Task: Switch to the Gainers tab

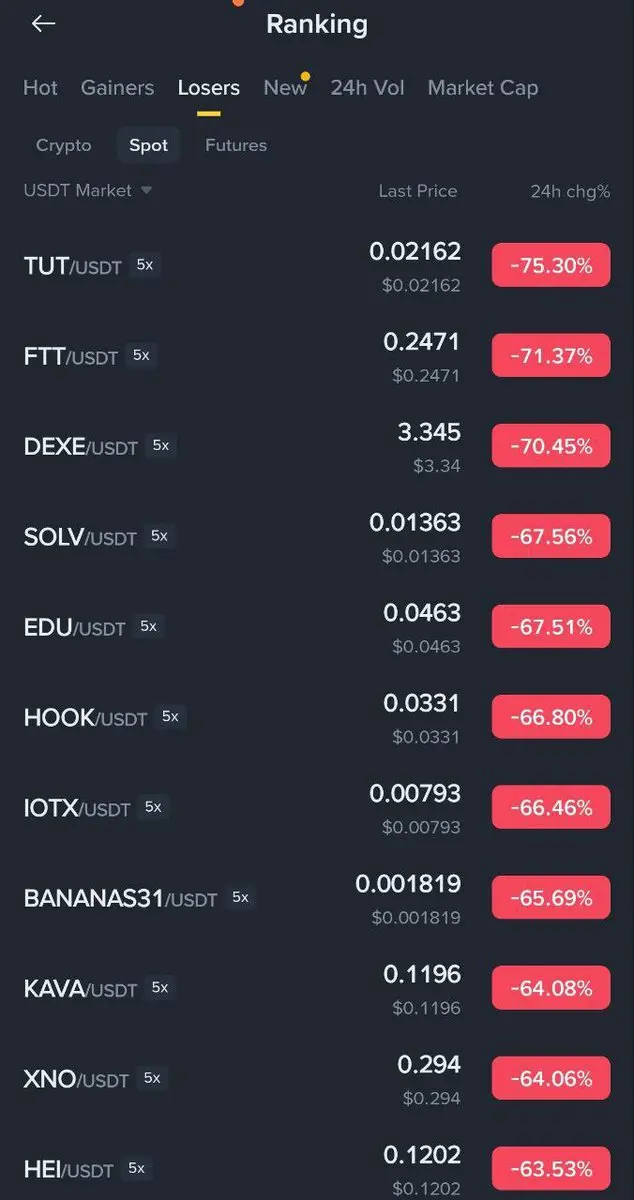Action: (x=117, y=88)
